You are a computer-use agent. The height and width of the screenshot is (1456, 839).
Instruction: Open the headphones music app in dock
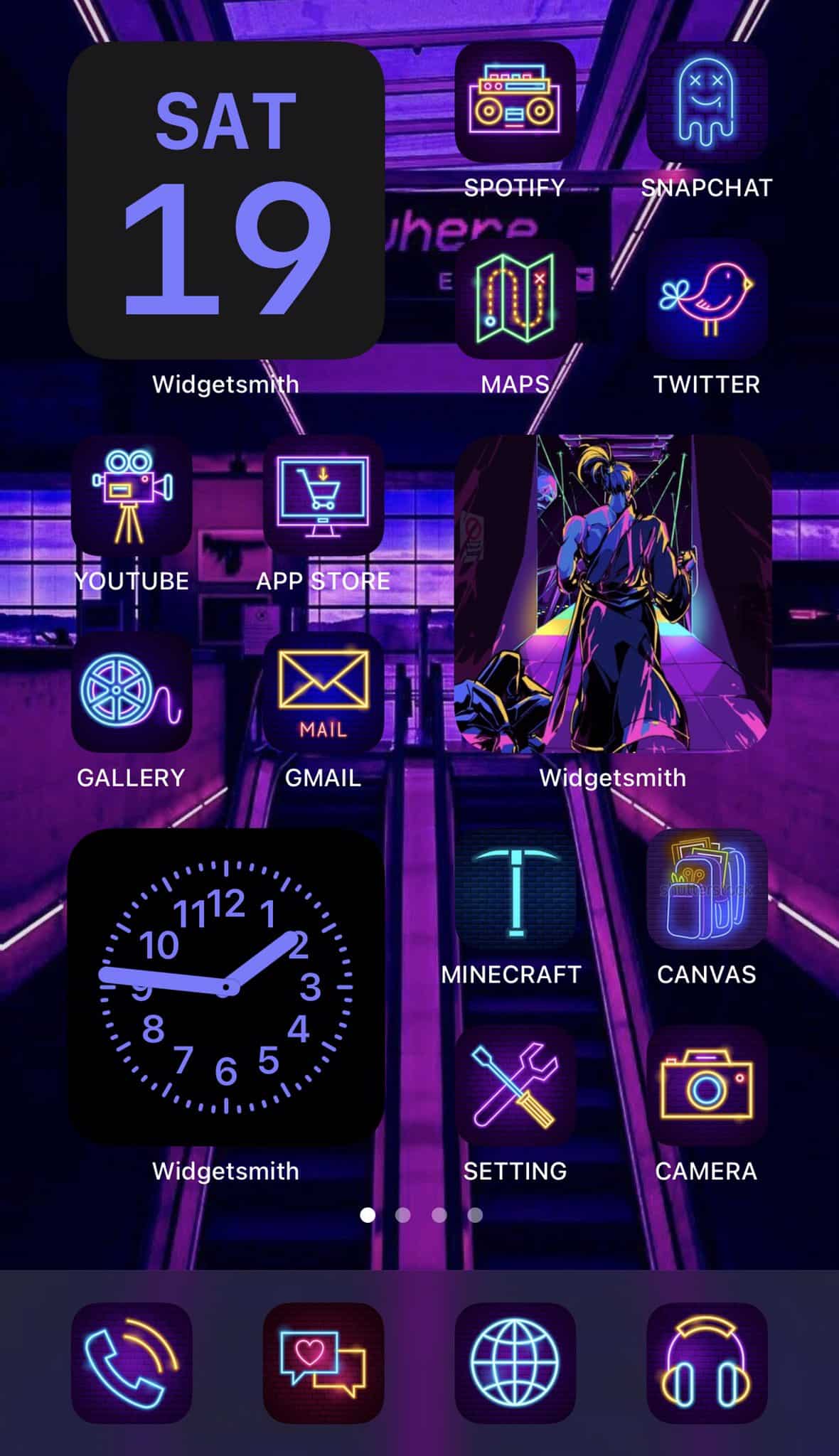point(707,1363)
